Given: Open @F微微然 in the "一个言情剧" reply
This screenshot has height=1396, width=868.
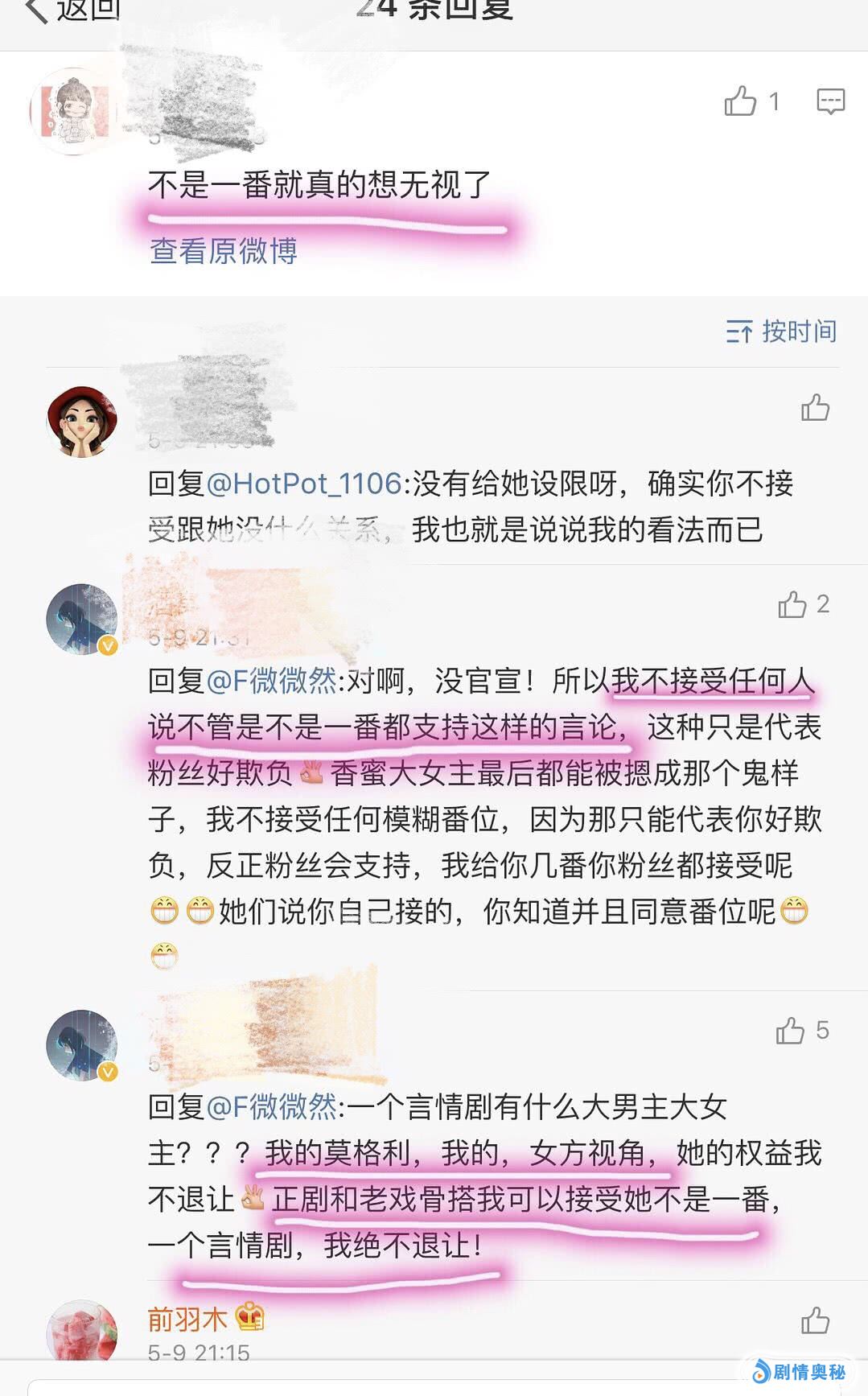Looking at the screenshot, I should pos(272,1108).
